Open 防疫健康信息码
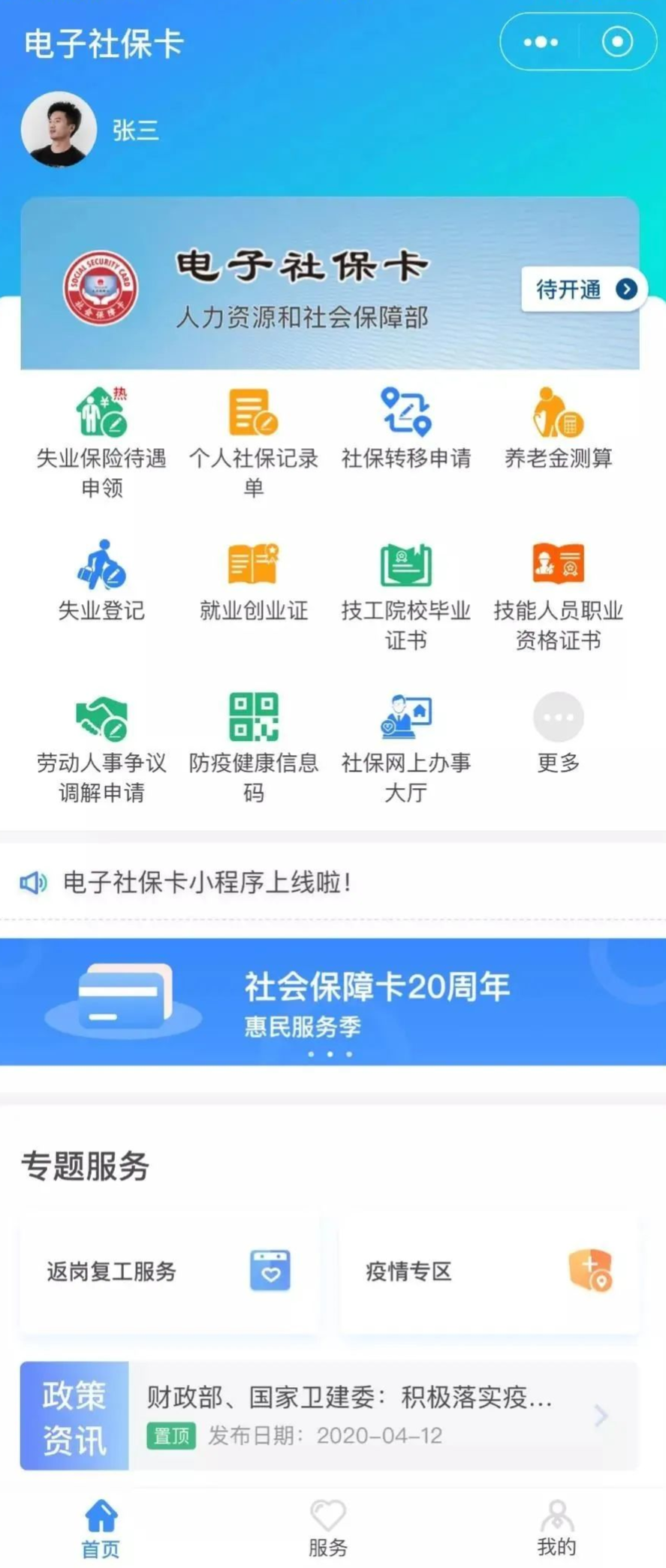This screenshot has width=666, height=1568. [254, 745]
